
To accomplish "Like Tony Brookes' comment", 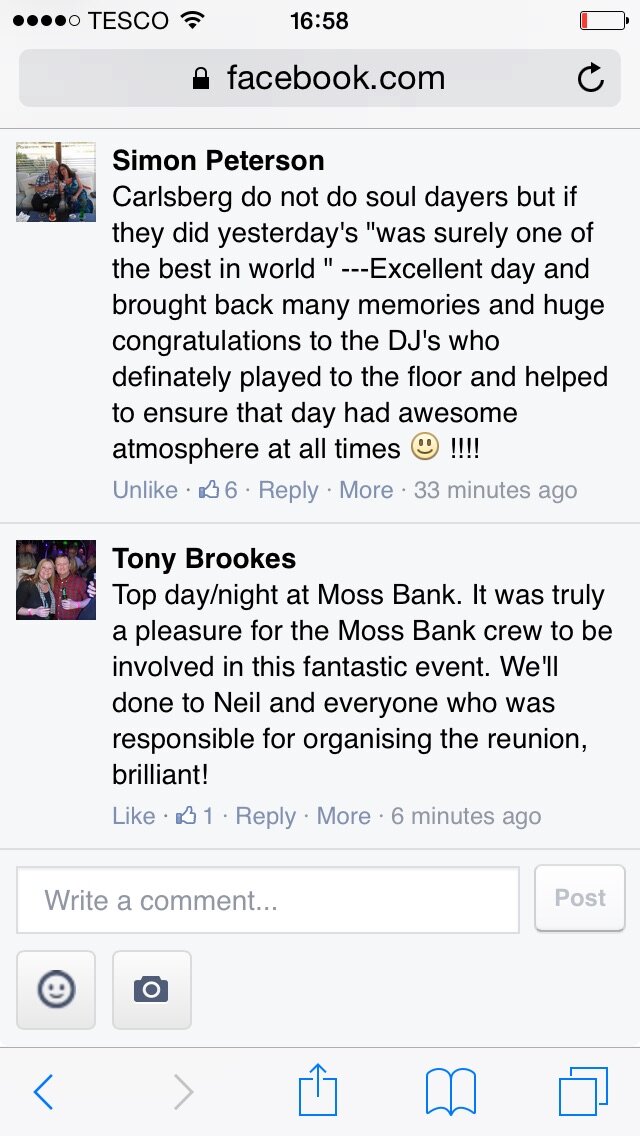I will 133,816.
